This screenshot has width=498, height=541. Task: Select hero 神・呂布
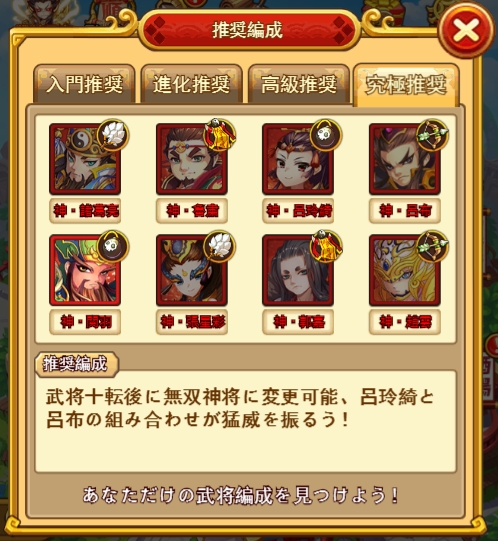(405, 159)
